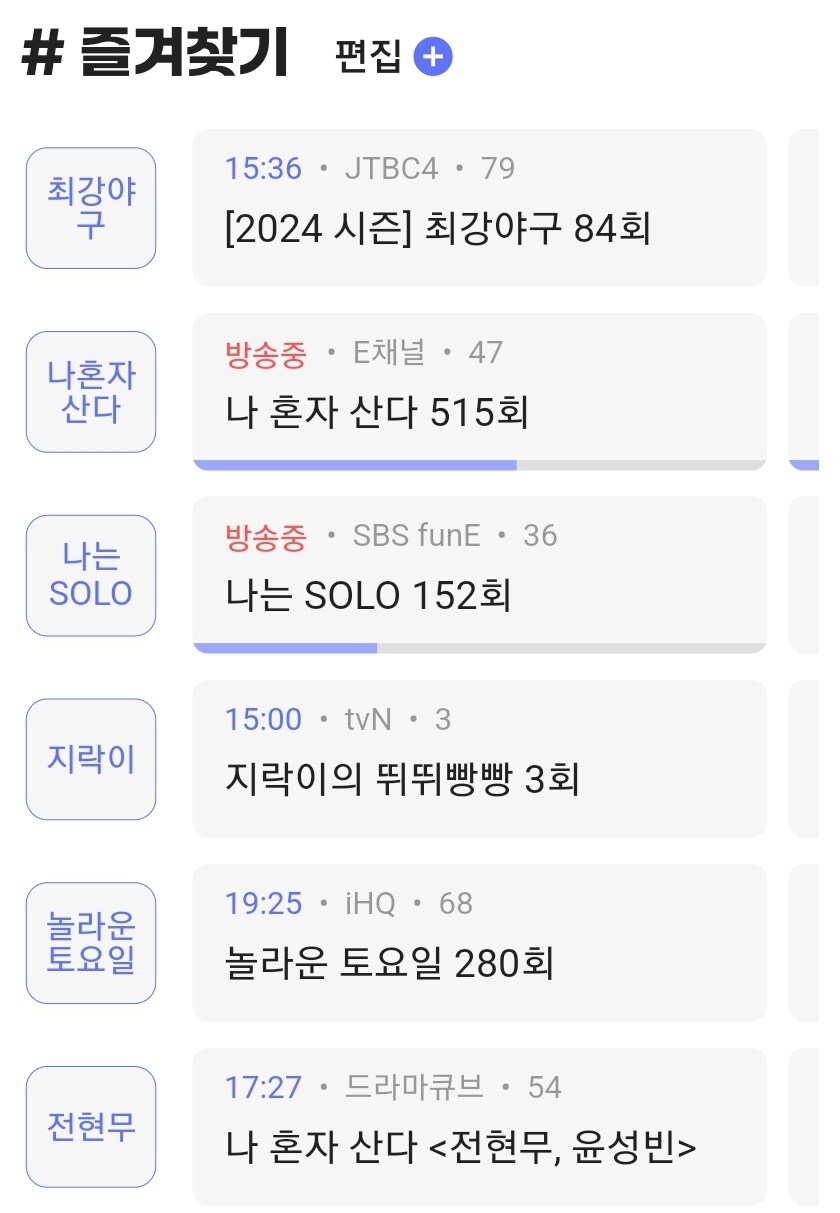This screenshot has width=840, height=1213.
Task: Open the 나는 SOLO 152회 episode
Action: point(480,595)
